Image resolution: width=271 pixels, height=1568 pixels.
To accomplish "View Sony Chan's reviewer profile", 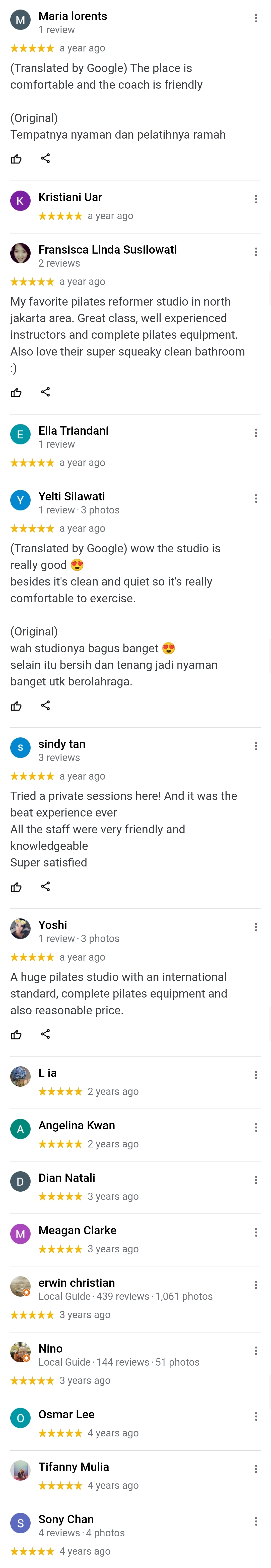I will point(66,1519).
